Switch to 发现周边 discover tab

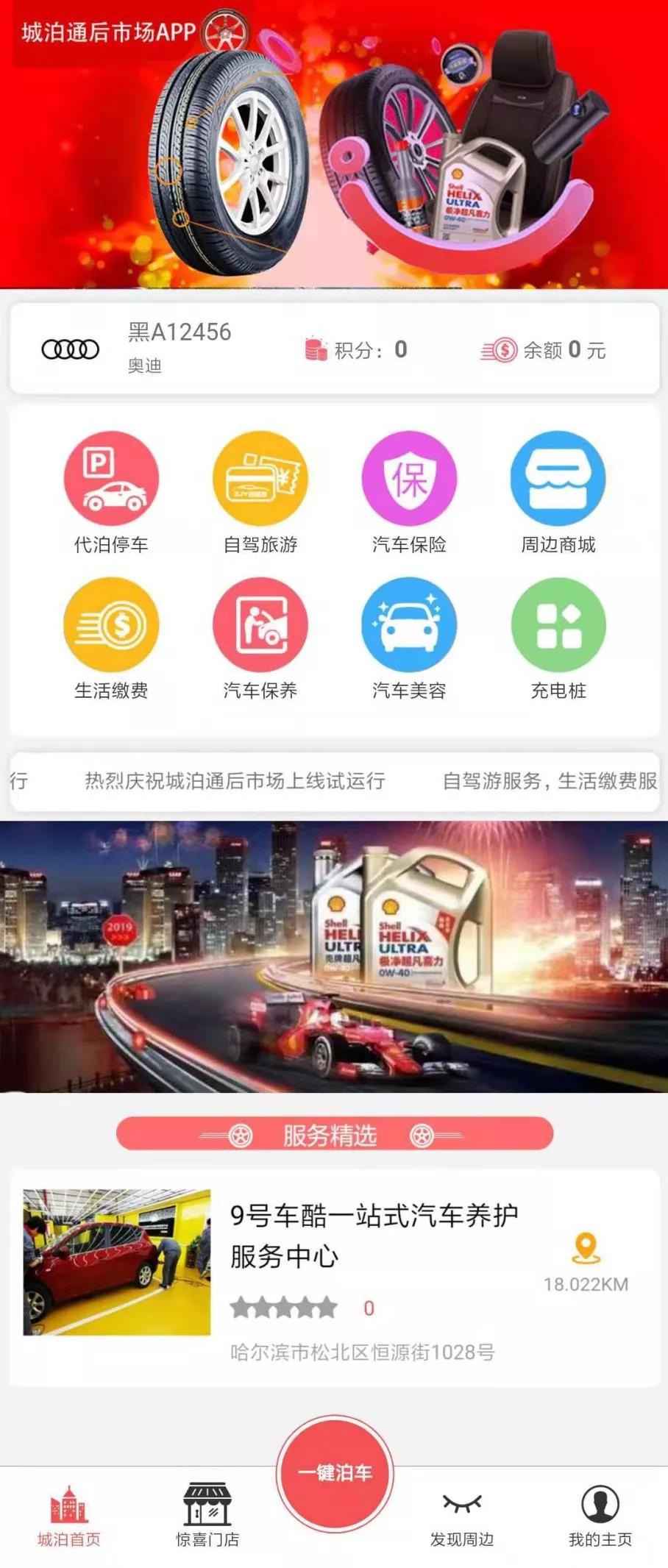click(462, 1517)
